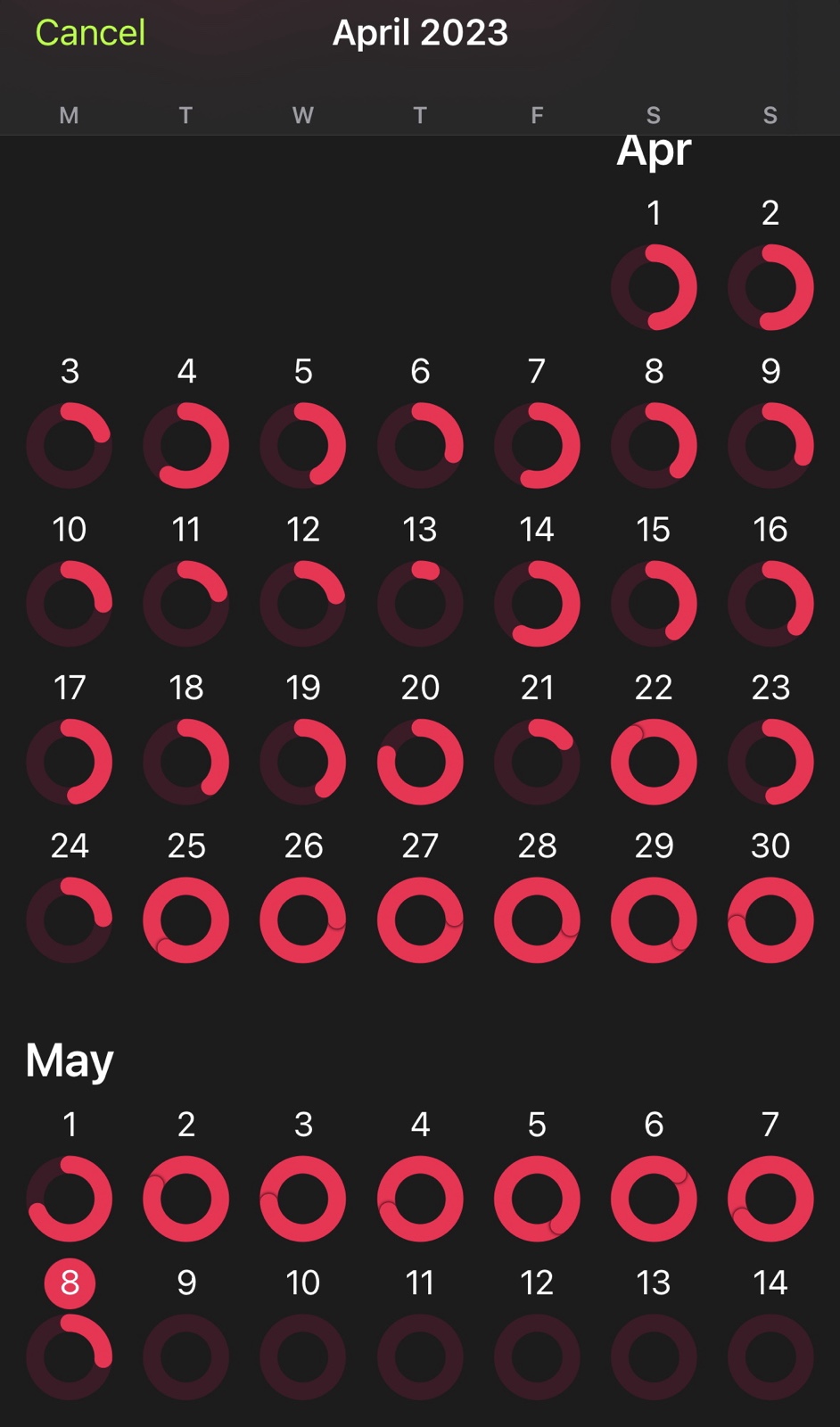
Task: Choose April 7 in the calendar
Action: 537,445
